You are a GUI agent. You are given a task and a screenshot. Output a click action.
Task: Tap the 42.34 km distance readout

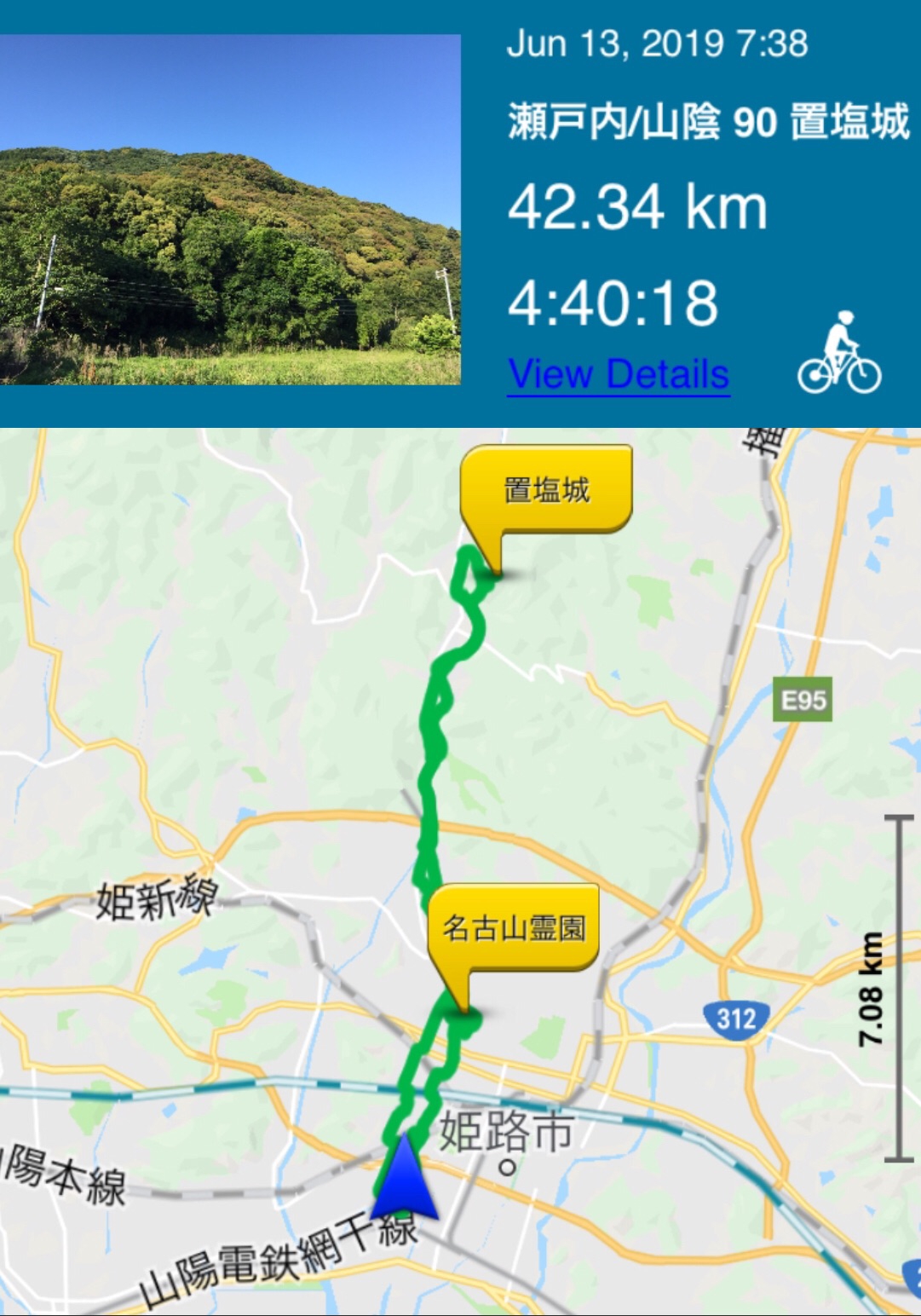pyautogui.click(x=636, y=207)
